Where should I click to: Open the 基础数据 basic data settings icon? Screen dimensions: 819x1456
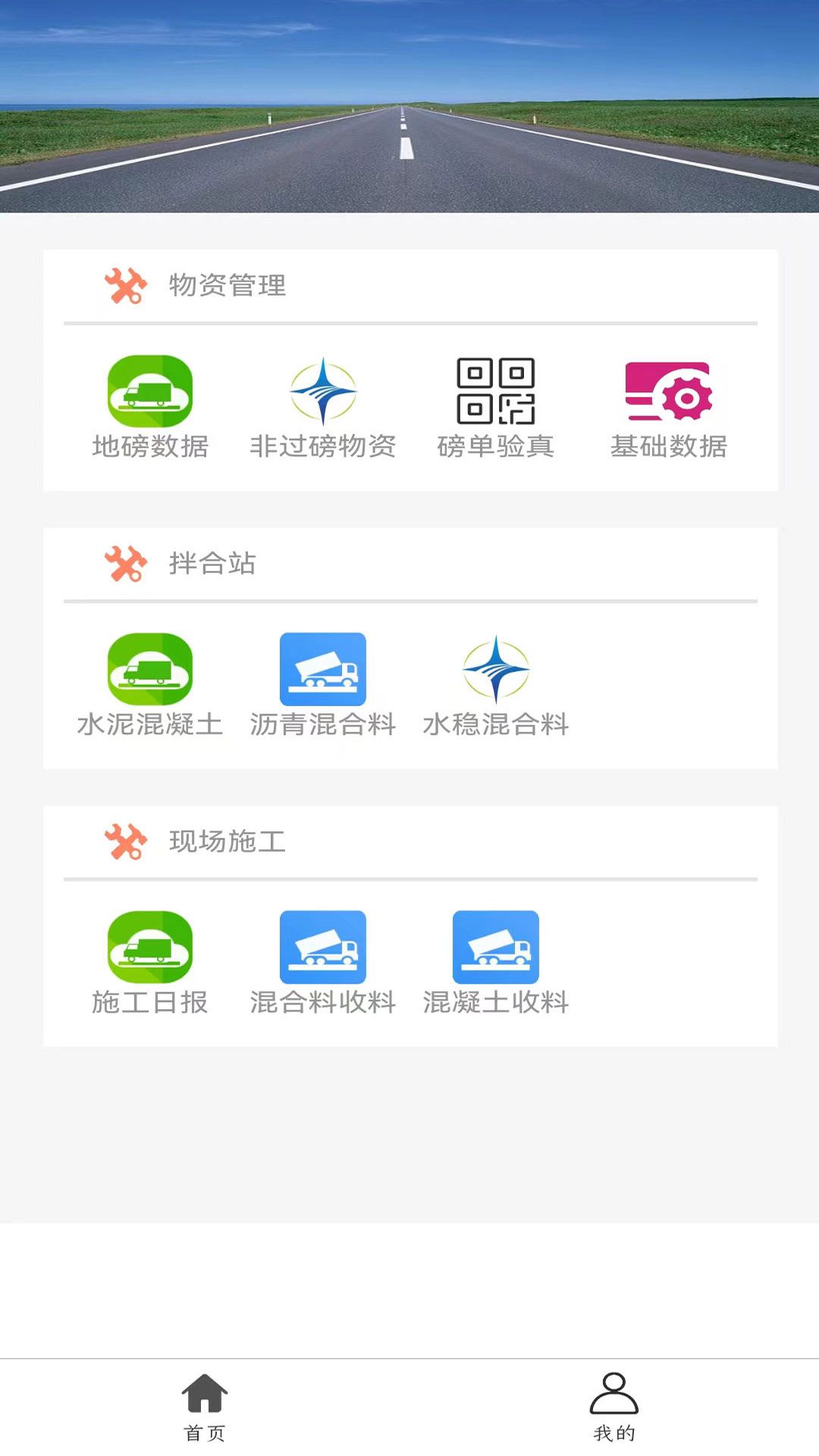tap(667, 394)
